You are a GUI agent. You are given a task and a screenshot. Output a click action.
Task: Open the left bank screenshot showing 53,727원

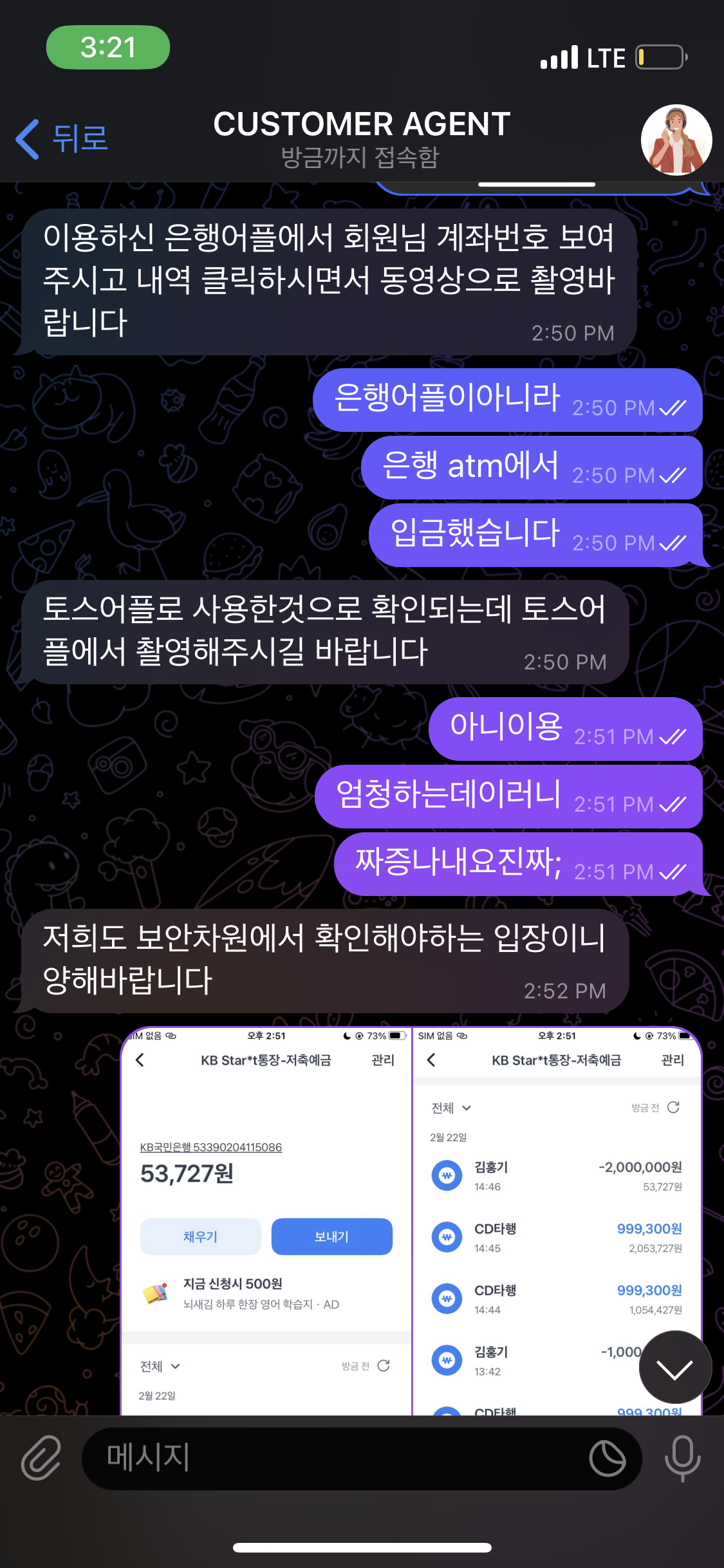click(266, 1220)
